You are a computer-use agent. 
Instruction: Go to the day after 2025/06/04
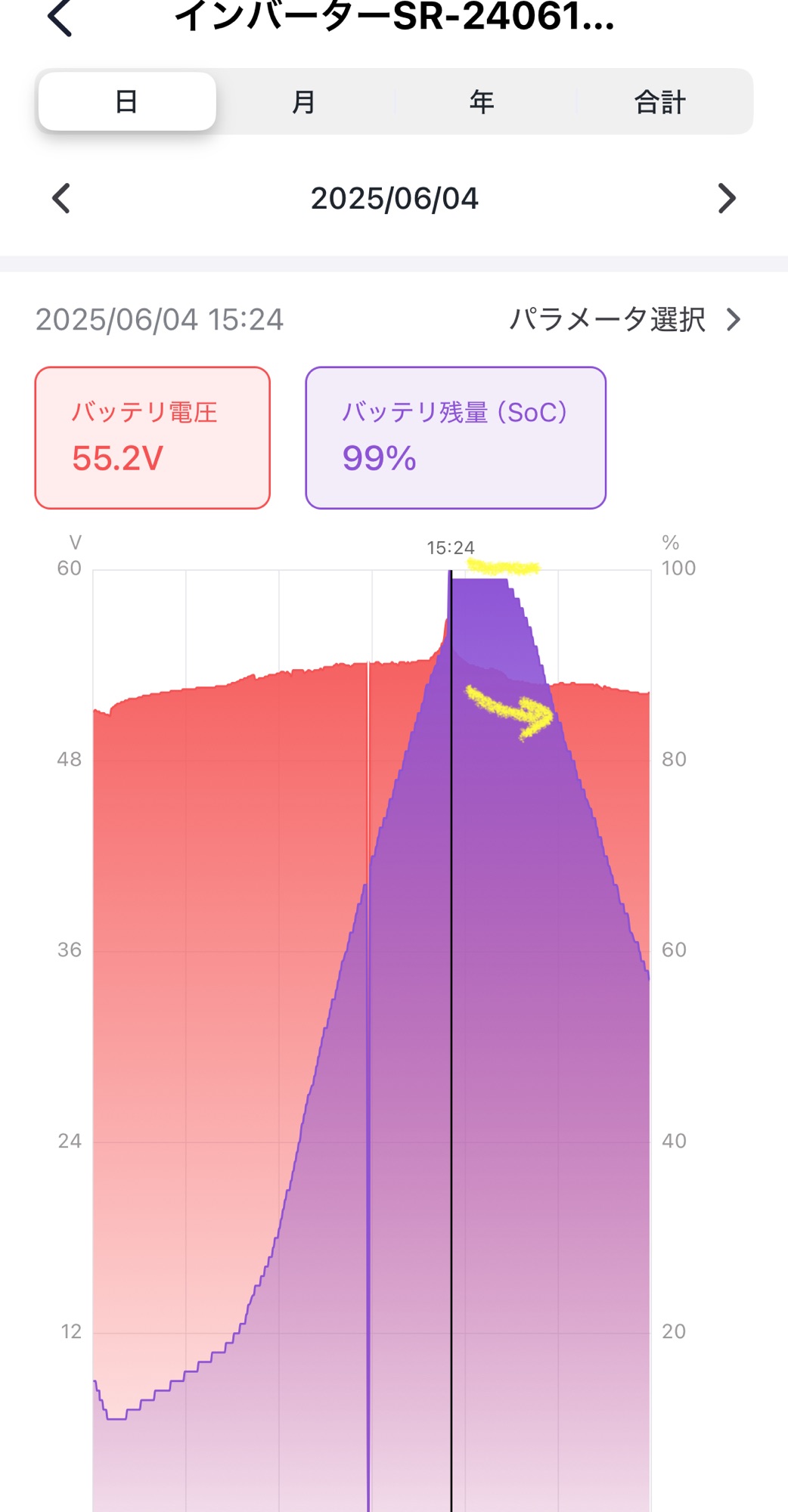(726, 199)
